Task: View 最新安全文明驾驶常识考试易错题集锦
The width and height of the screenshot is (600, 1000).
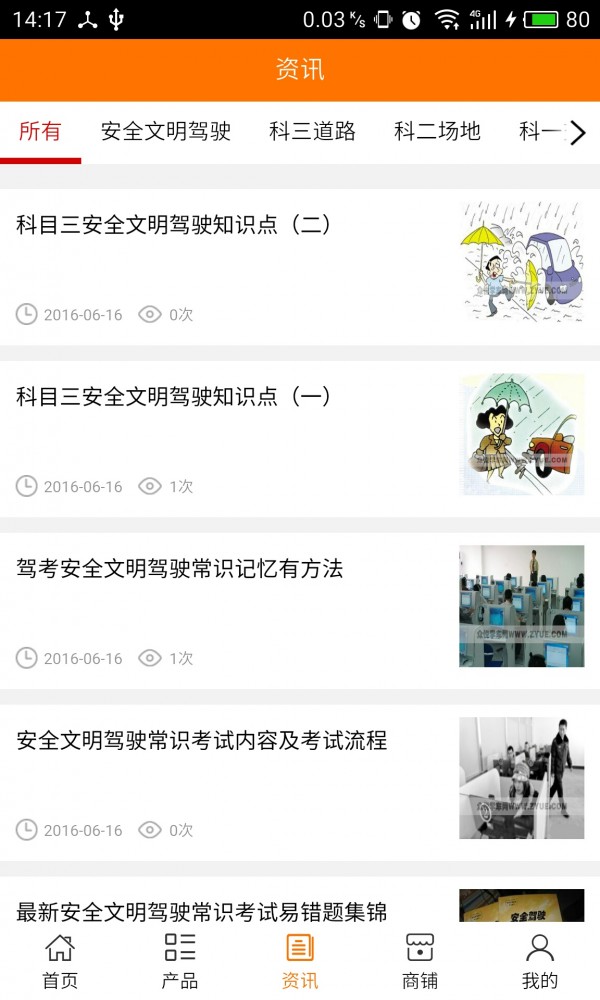Action: tap(202, 911)
